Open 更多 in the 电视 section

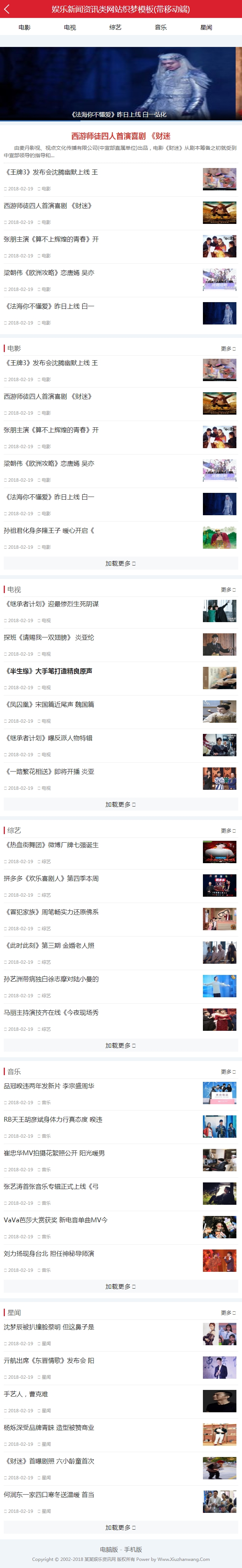point(228,590)
